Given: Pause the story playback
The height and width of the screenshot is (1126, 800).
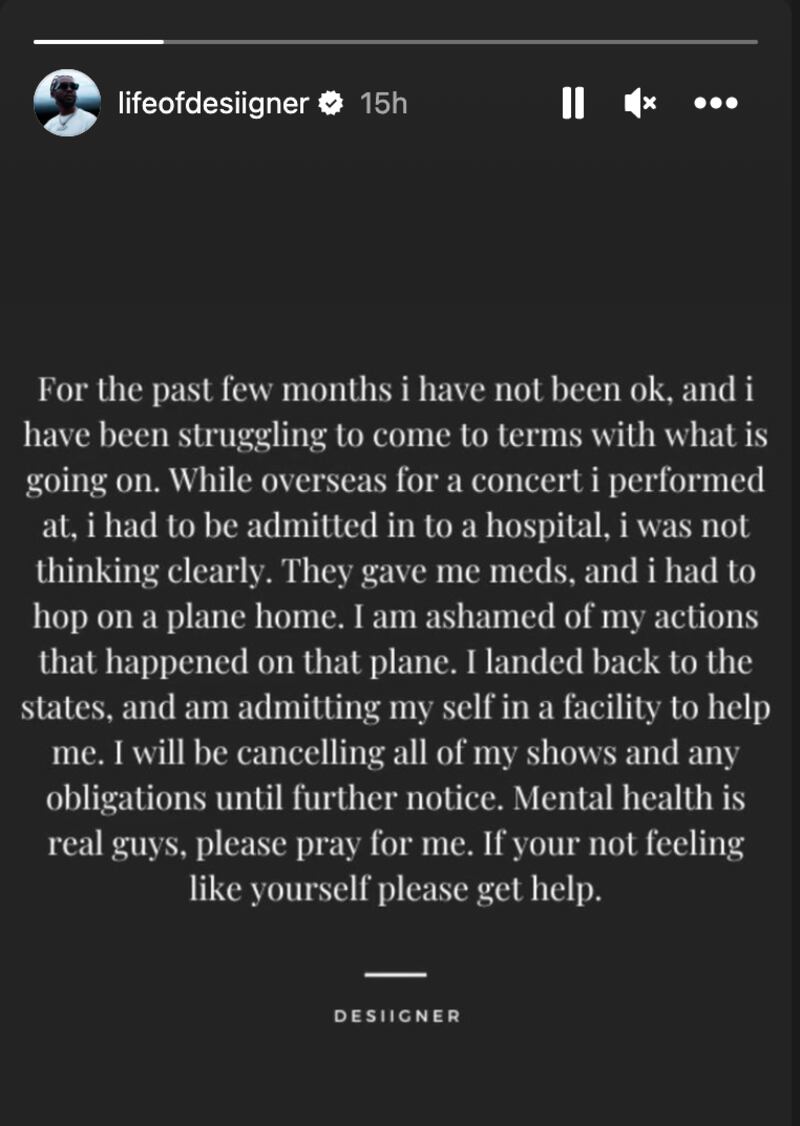Looking at the screenshot, I should tap(573, 103).
